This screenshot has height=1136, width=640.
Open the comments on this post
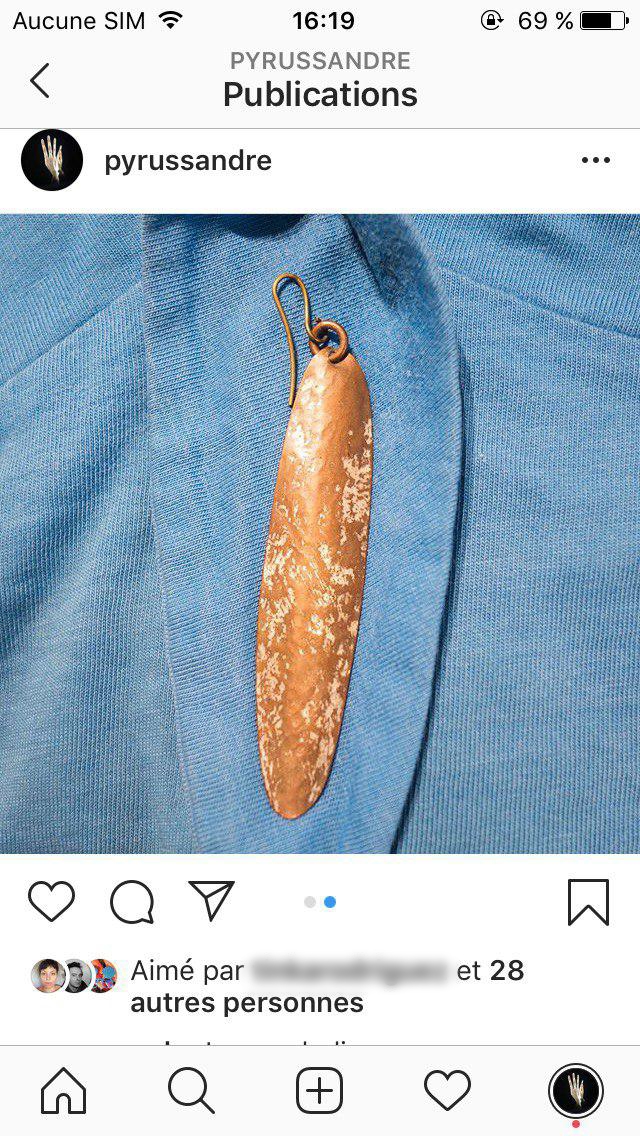tap(131, 902)
